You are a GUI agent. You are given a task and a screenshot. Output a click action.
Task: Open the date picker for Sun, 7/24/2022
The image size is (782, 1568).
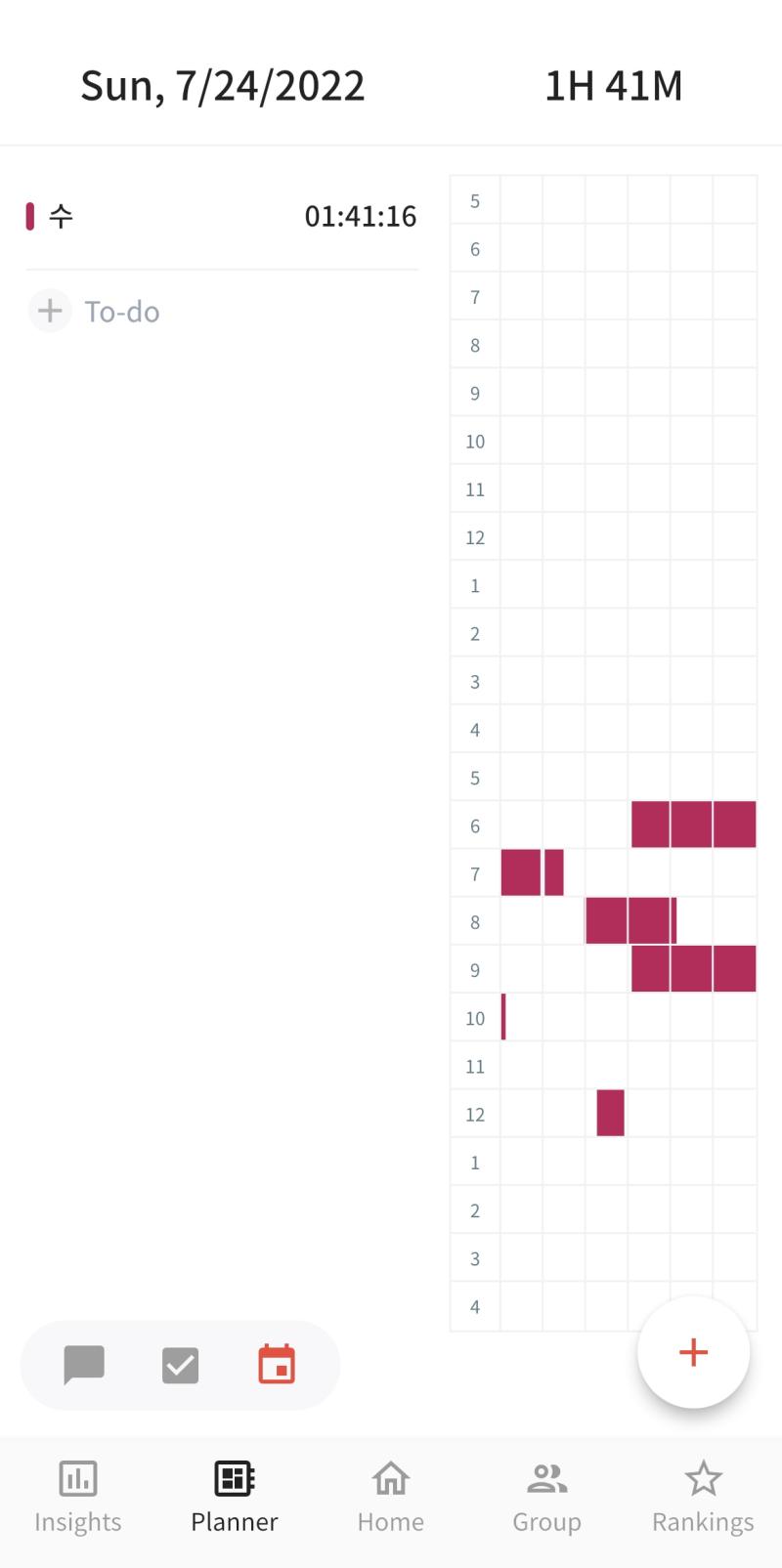pos(223,86)
